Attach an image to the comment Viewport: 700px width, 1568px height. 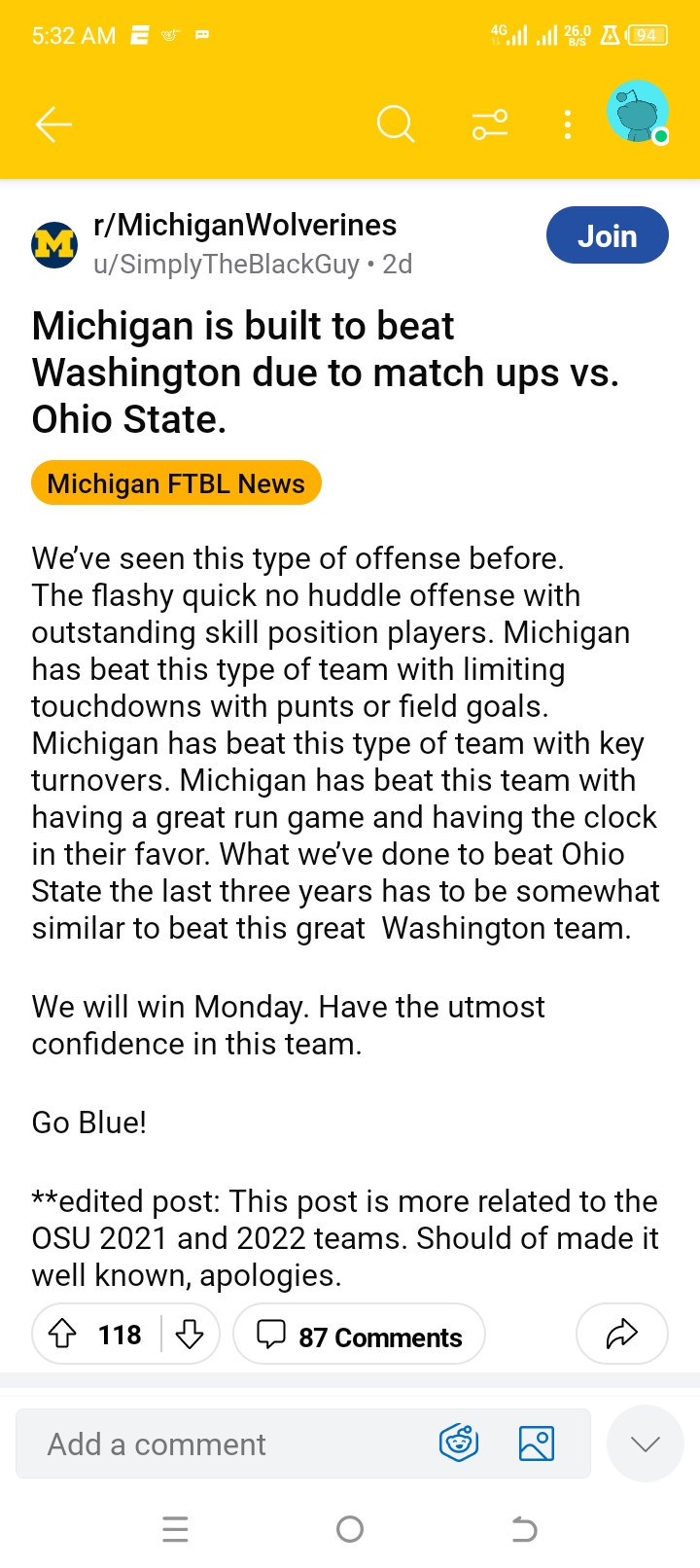point(537,1443)
